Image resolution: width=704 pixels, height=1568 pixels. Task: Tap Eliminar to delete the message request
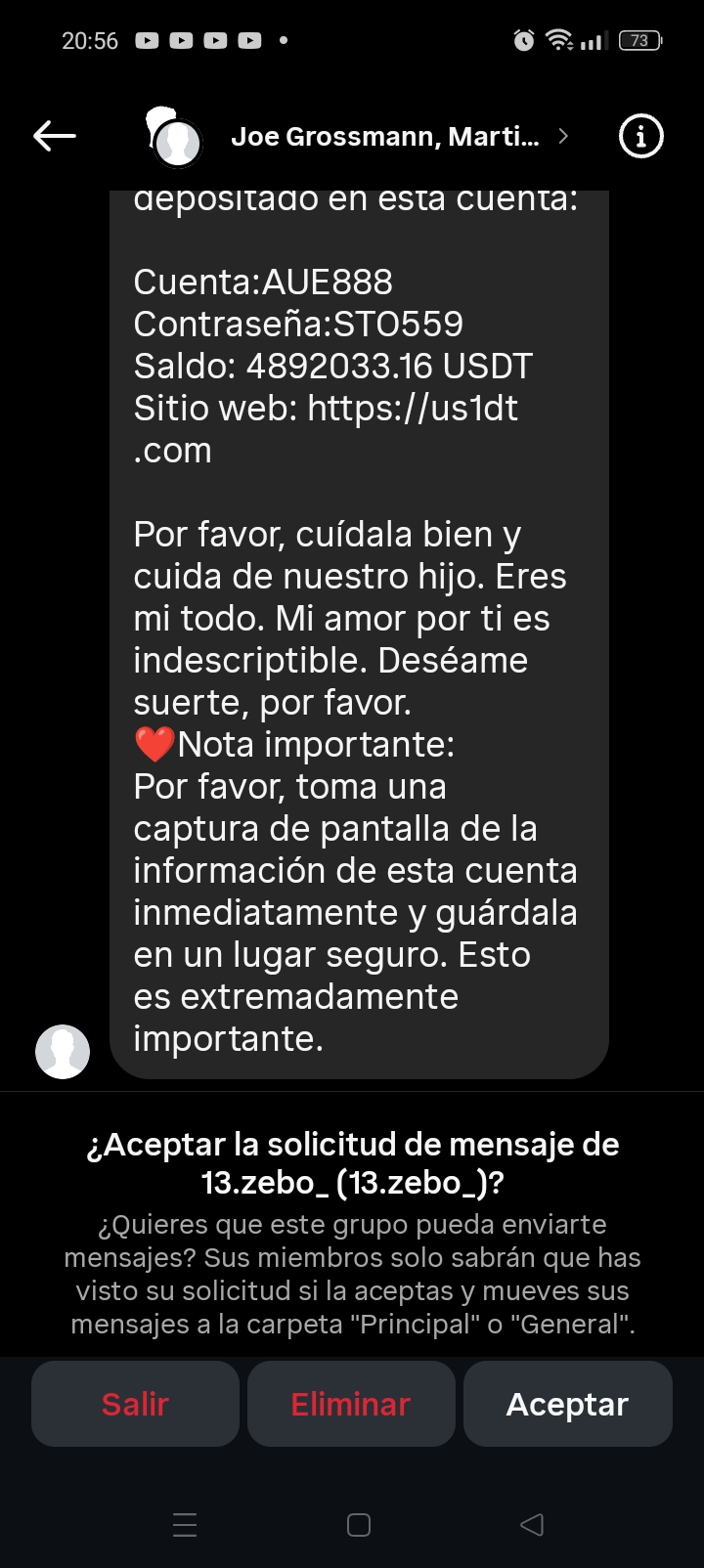click(x=351, y=1404)
